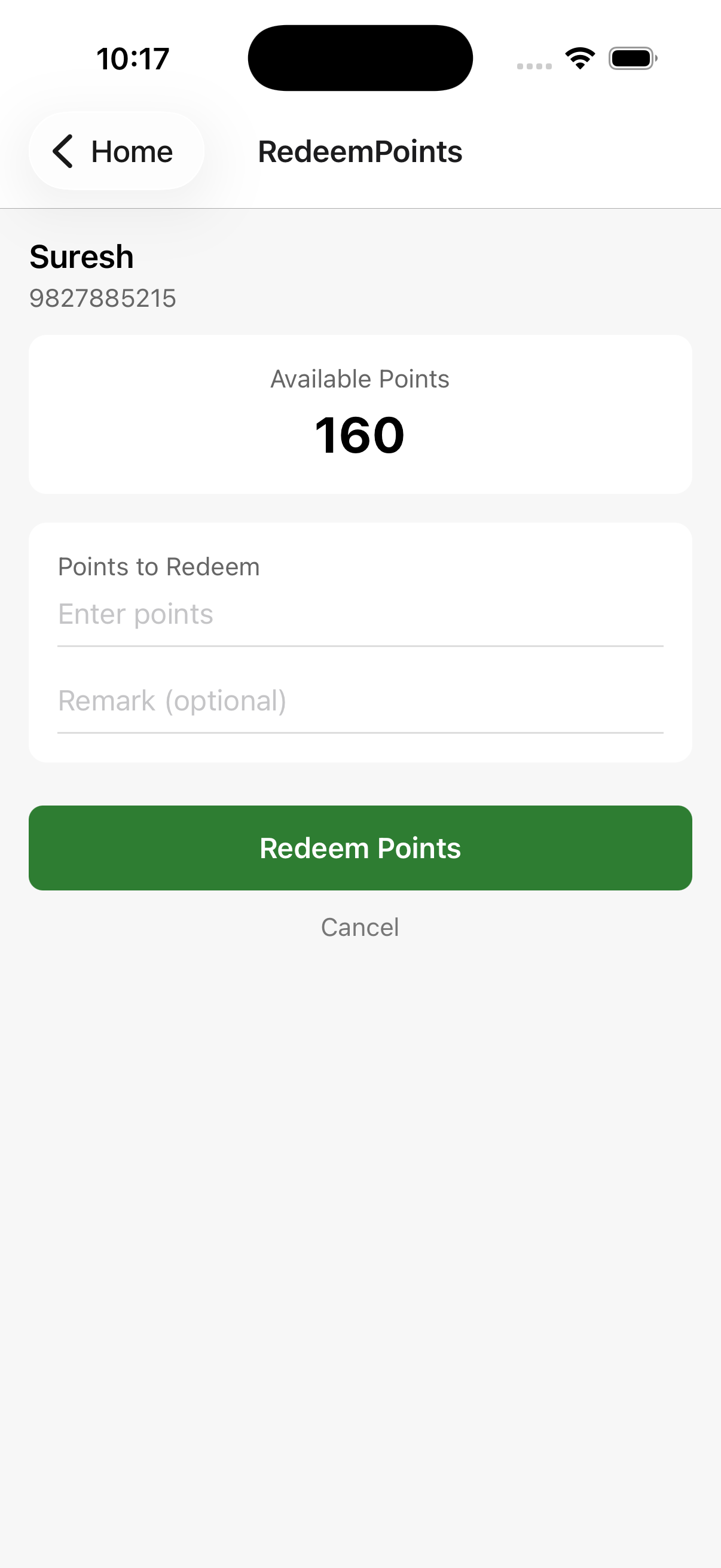Tap the RedeemPoints screen title
Screen dimensions: 721x1568
pos(359,151)
